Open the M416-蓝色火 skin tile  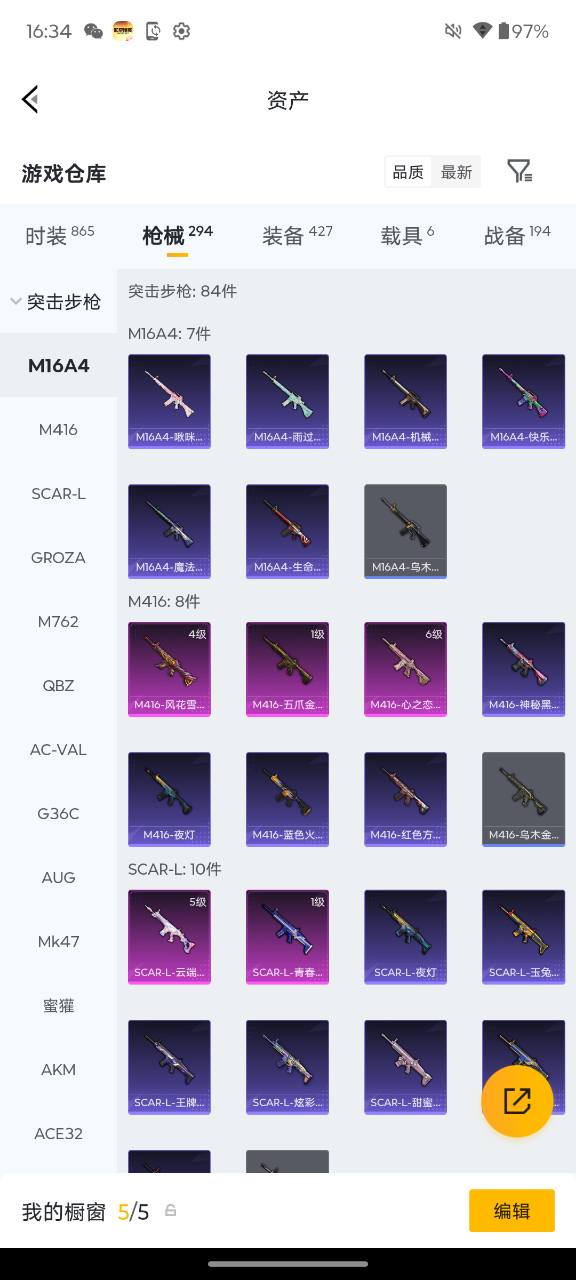click(x=287, y=799)
